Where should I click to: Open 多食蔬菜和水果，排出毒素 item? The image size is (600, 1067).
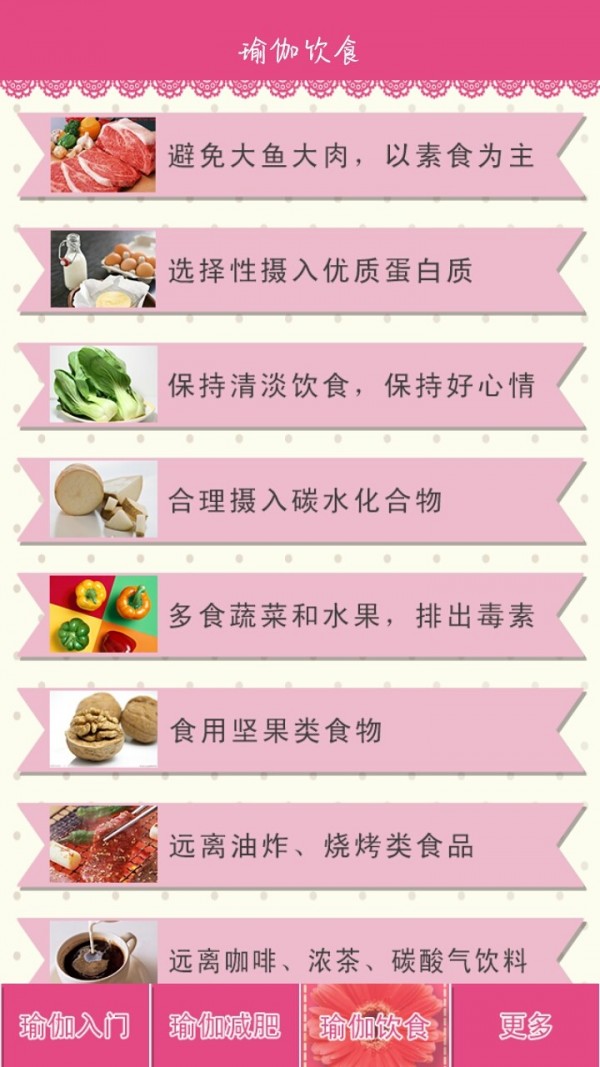click(300, 616)
